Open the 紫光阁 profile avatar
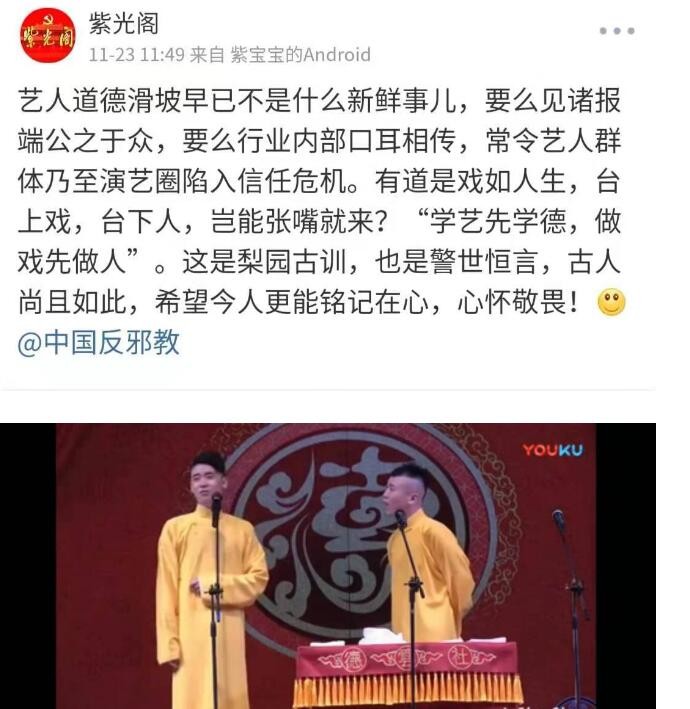The height and width of the screenshot is (709, 690). point(47,36)
